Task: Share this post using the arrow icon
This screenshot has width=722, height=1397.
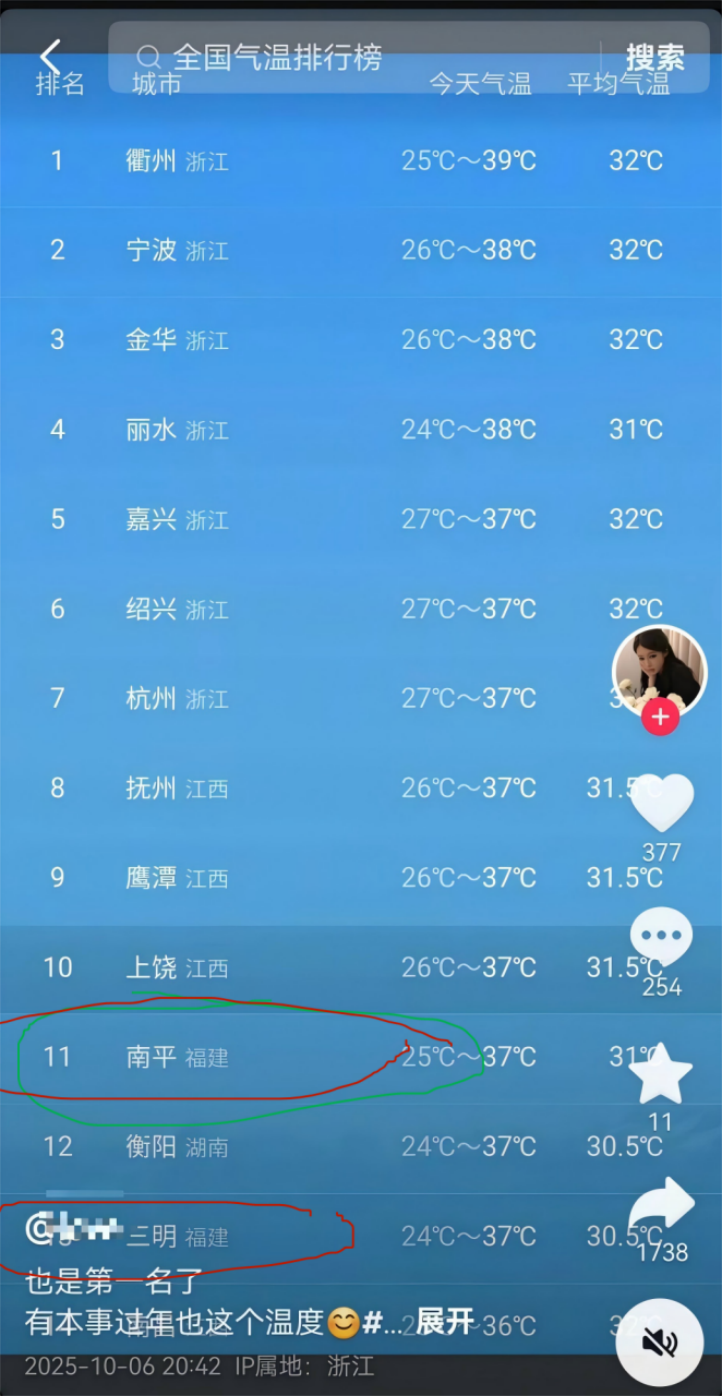Action: tap(661, 1207)
